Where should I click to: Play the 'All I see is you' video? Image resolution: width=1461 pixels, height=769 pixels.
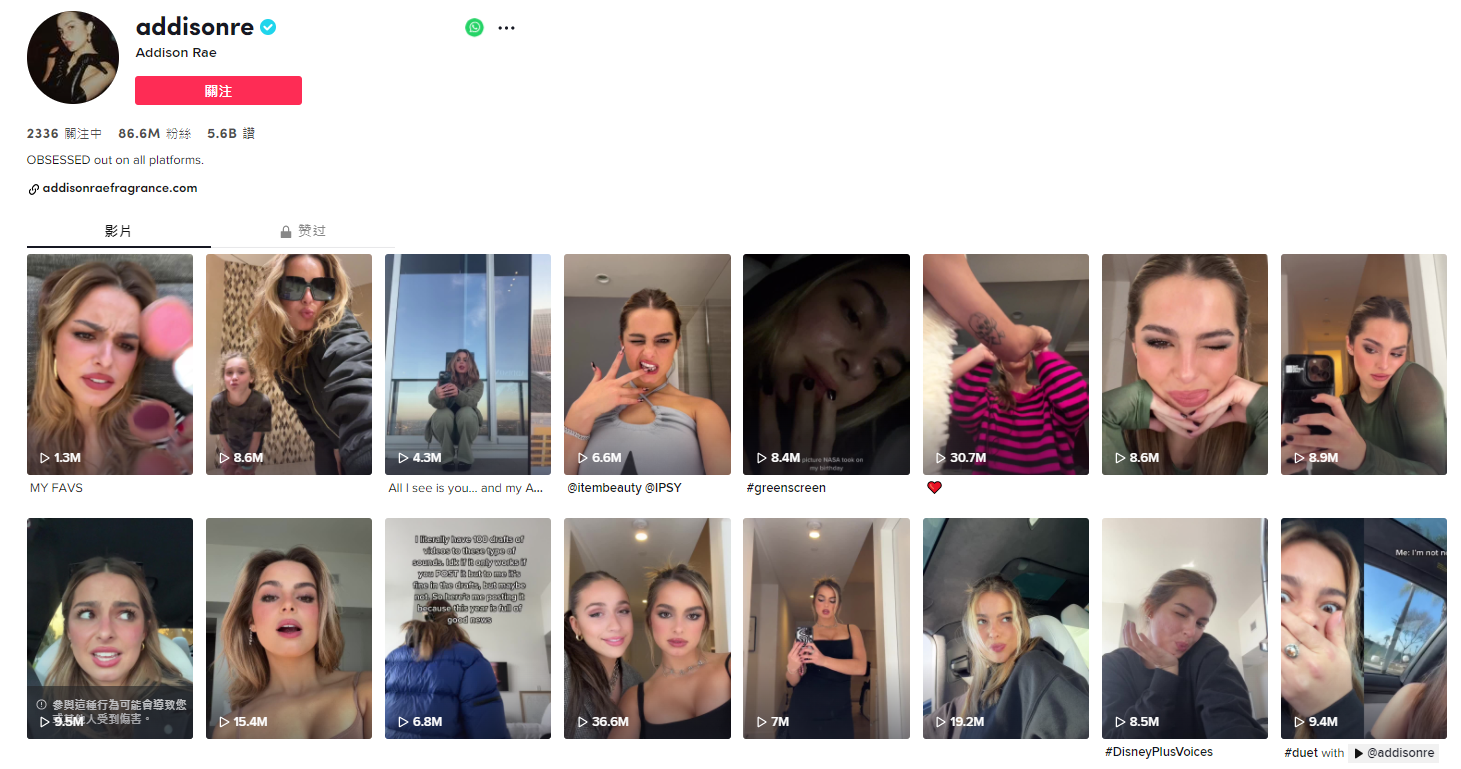point(467,364)
